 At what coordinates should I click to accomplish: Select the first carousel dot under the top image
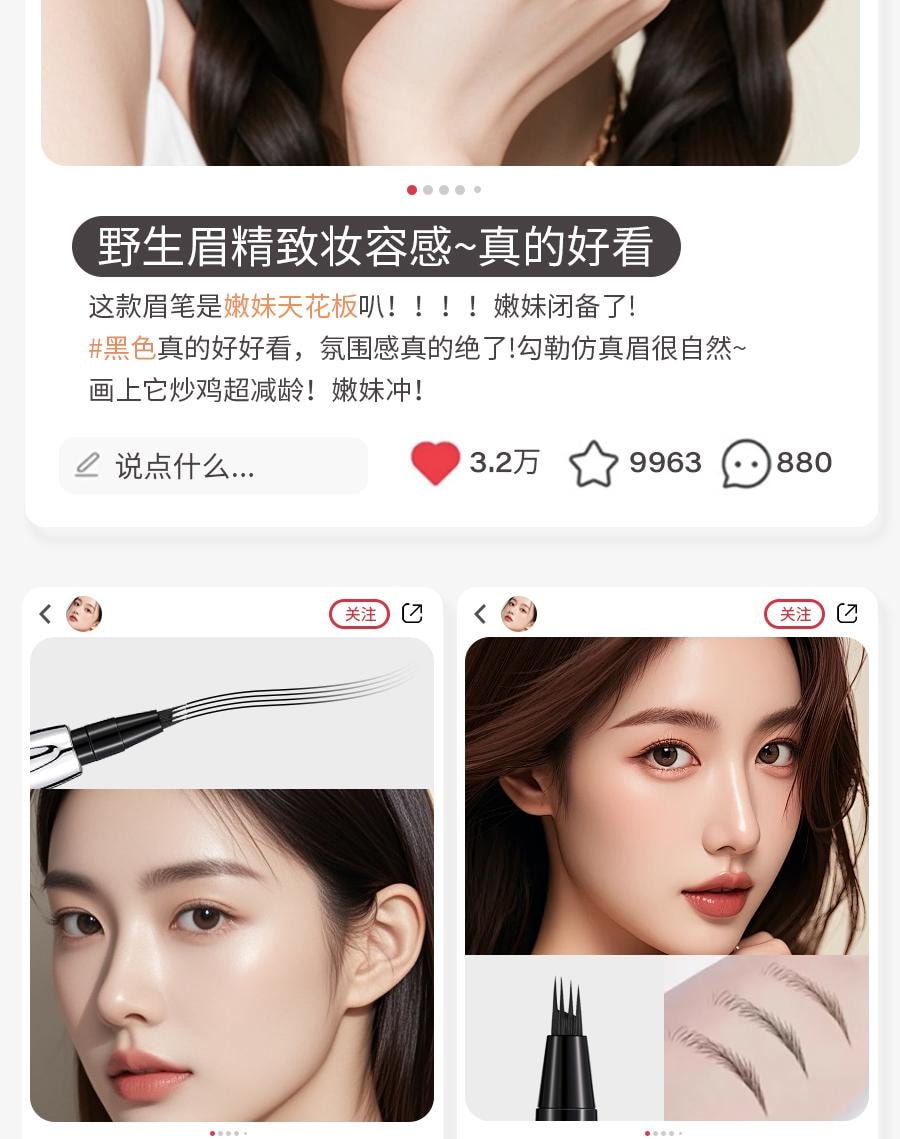(x=412, y=190)
